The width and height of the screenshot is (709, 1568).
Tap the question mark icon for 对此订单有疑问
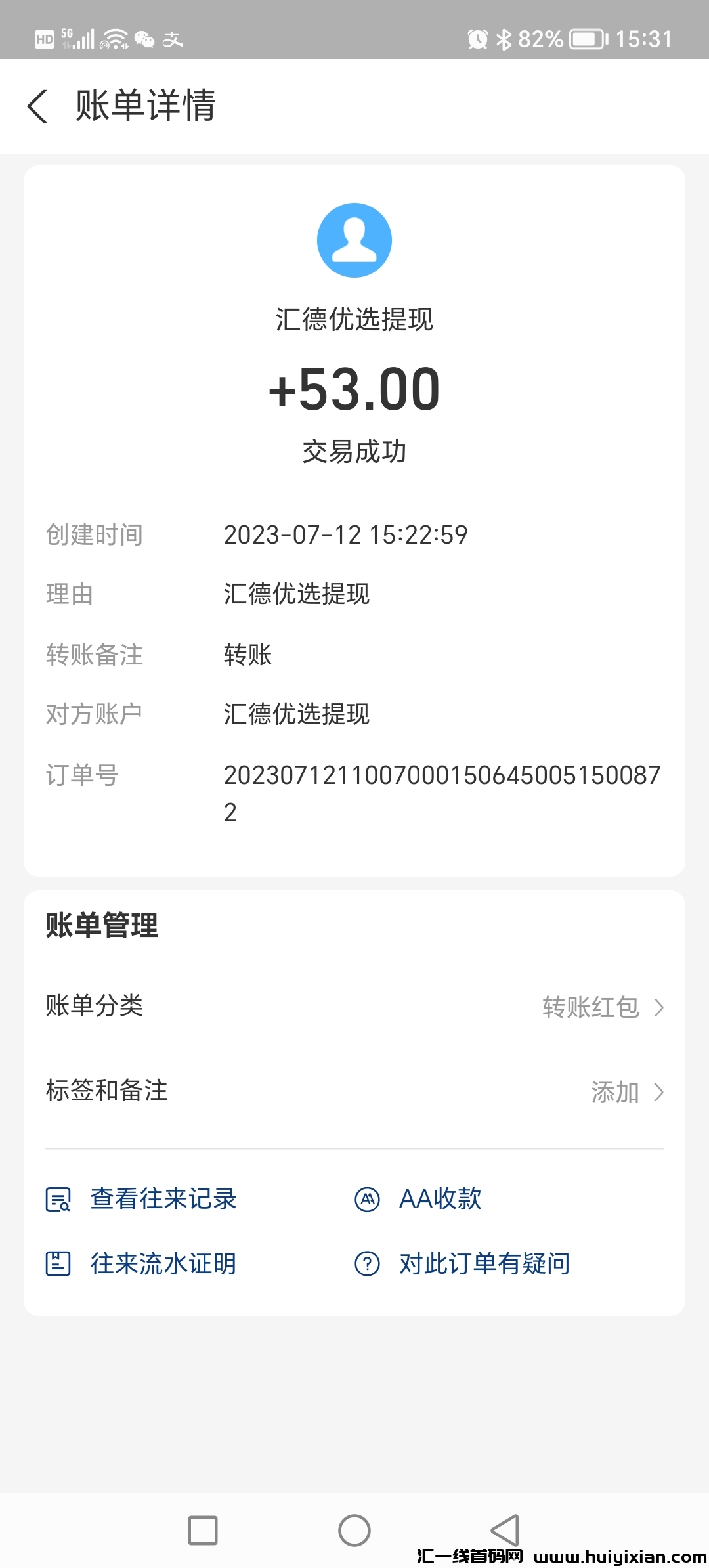tap(368, 1262)
